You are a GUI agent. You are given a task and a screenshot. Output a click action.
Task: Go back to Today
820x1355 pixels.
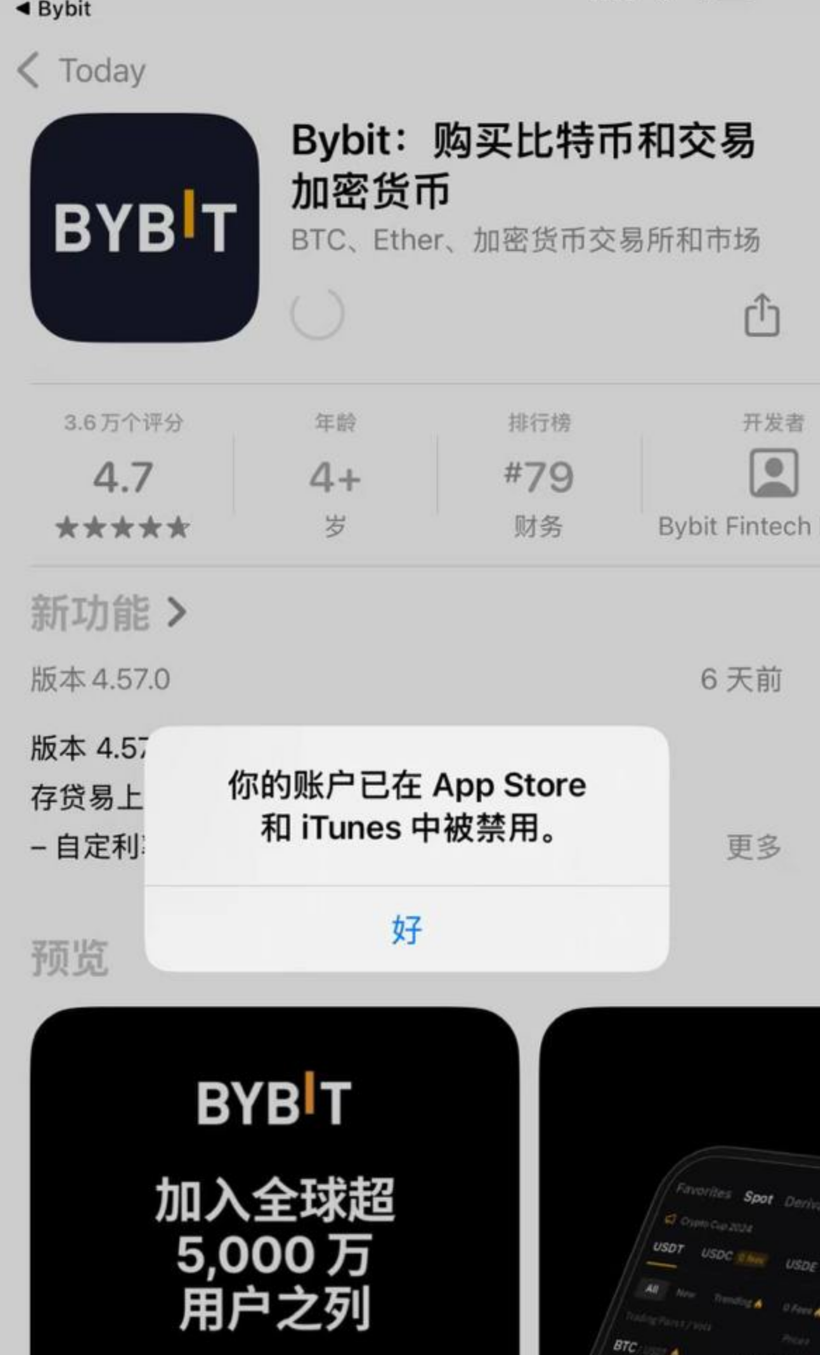click(82, 71)
